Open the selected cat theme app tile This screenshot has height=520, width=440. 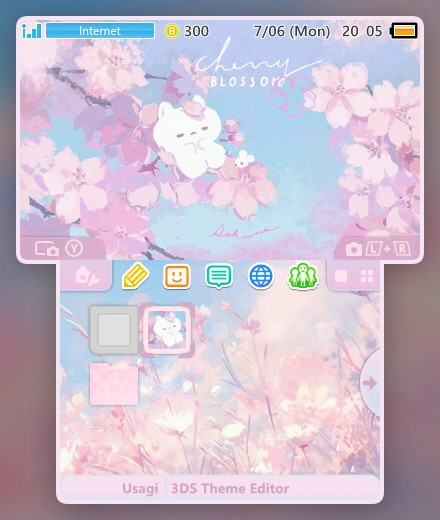click(x=167, y=330)
